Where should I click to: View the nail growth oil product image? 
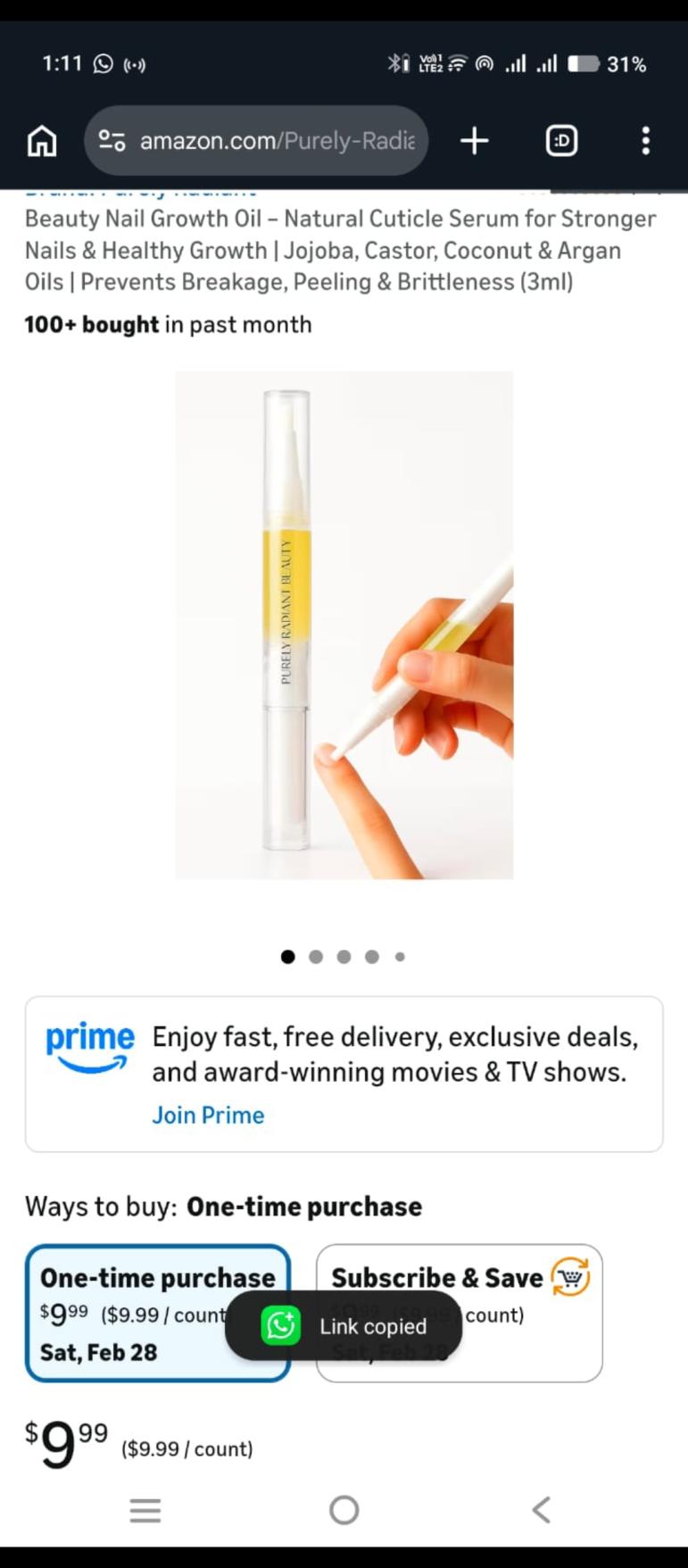344,625
